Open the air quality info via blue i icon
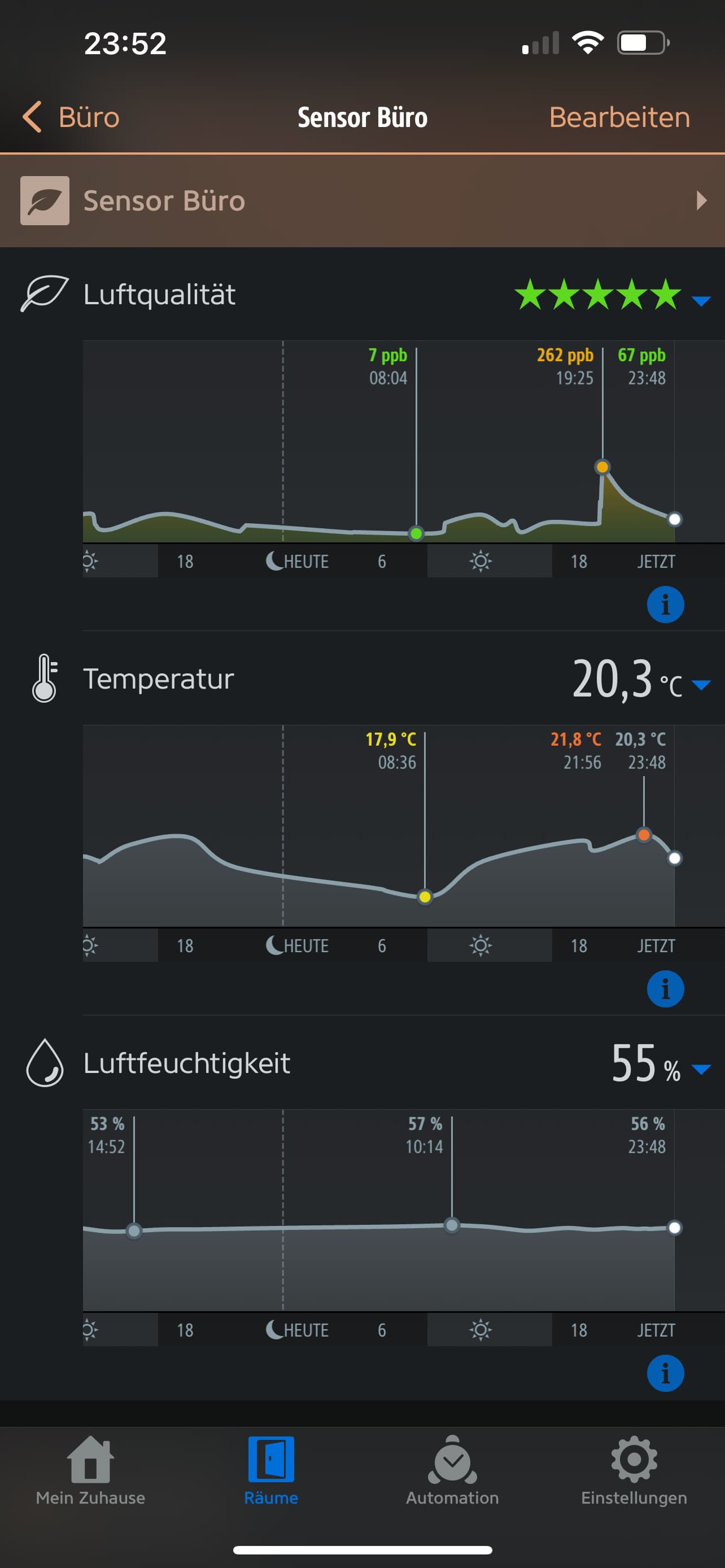 coord(665,604)
